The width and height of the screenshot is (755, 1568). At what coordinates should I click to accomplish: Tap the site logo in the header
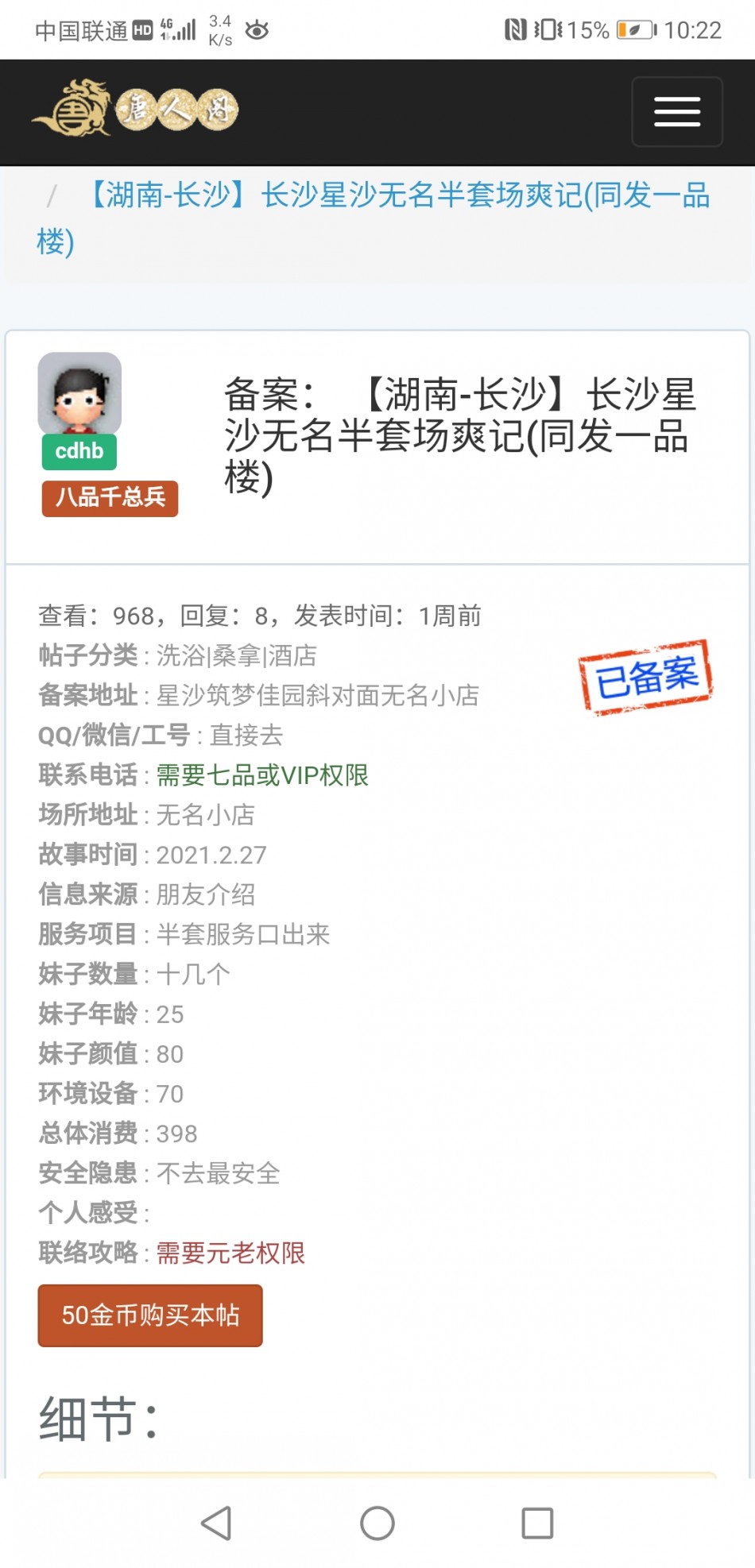(x=135, y=108)
